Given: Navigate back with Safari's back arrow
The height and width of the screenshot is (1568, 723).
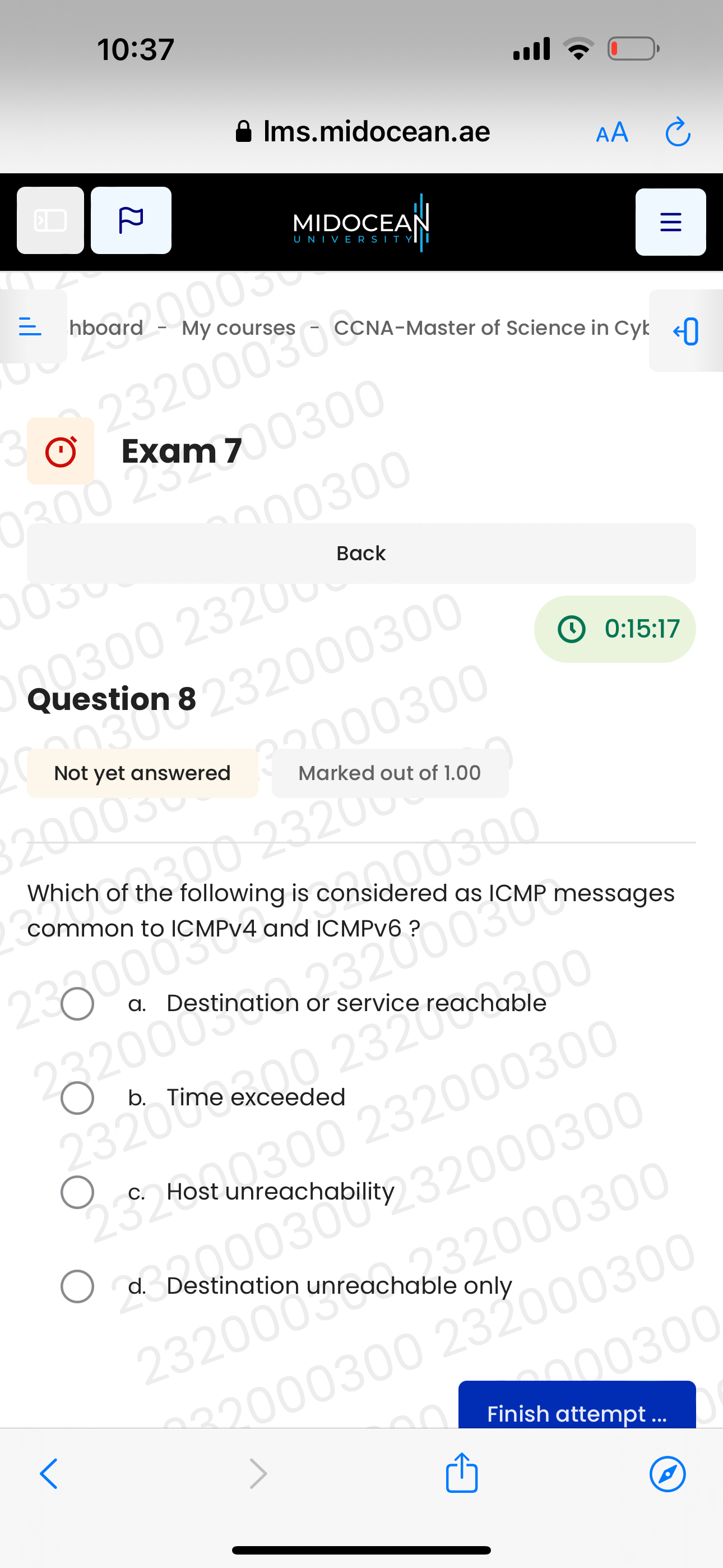Looking at the screenshot, I should click(x=49, y=1474).
